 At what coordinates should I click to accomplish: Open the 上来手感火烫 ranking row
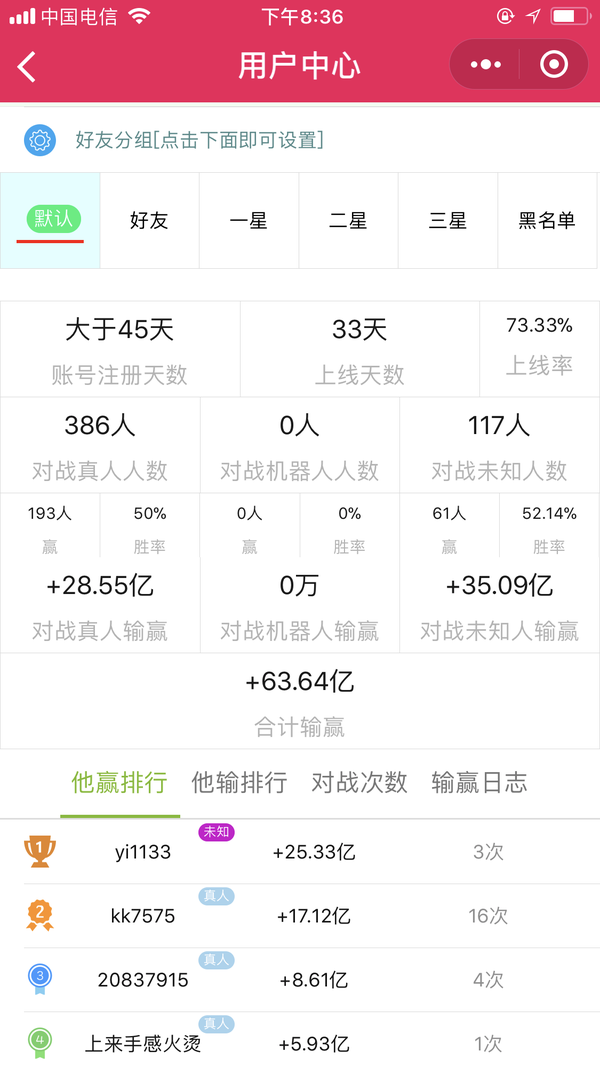(x=300, y=1040)
